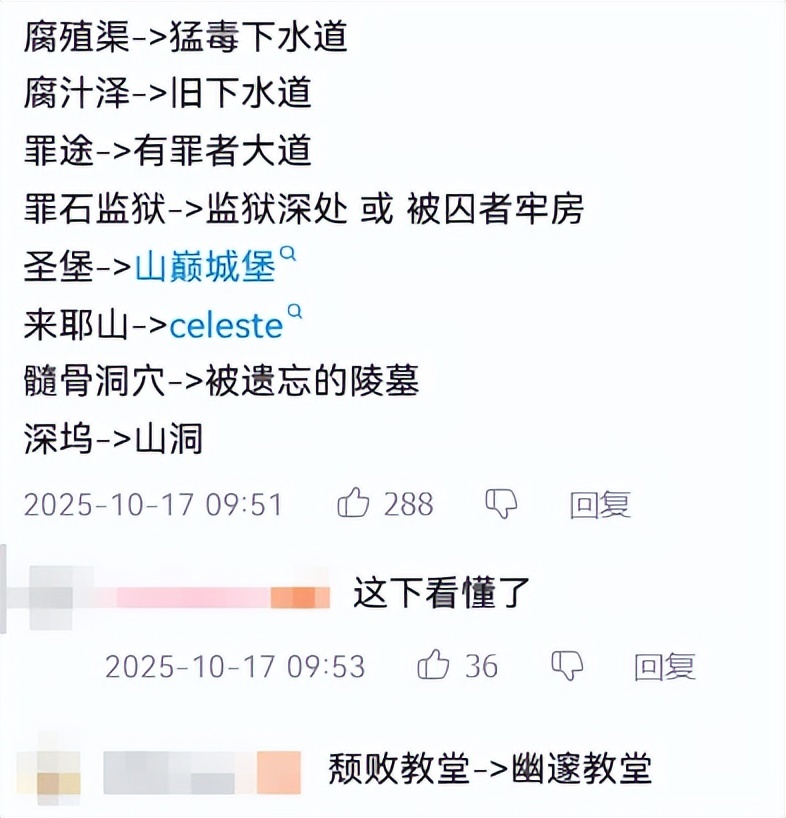786x818 pixels.
Task: Open the celeste search link
Action: (x=226, y=325)
